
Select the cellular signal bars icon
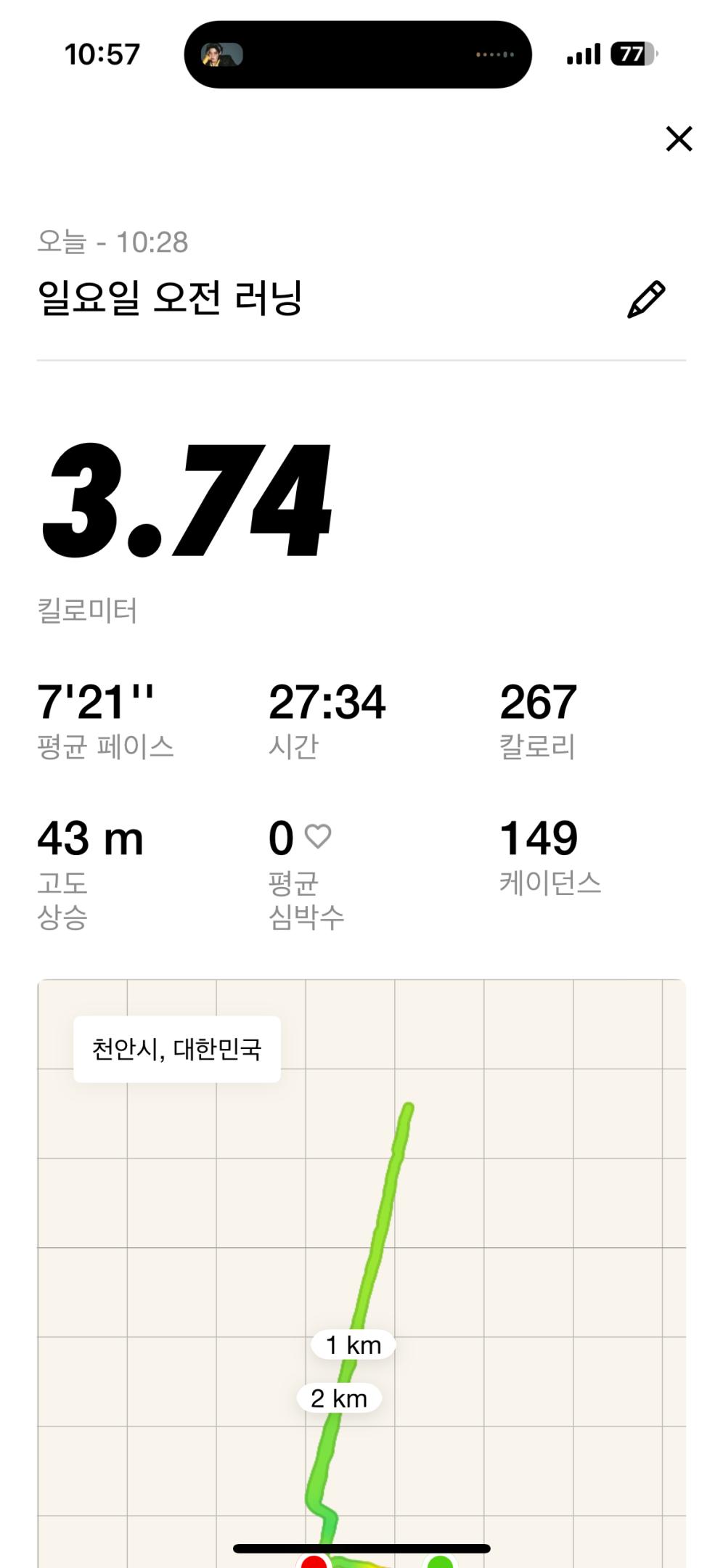click(583, 54)
